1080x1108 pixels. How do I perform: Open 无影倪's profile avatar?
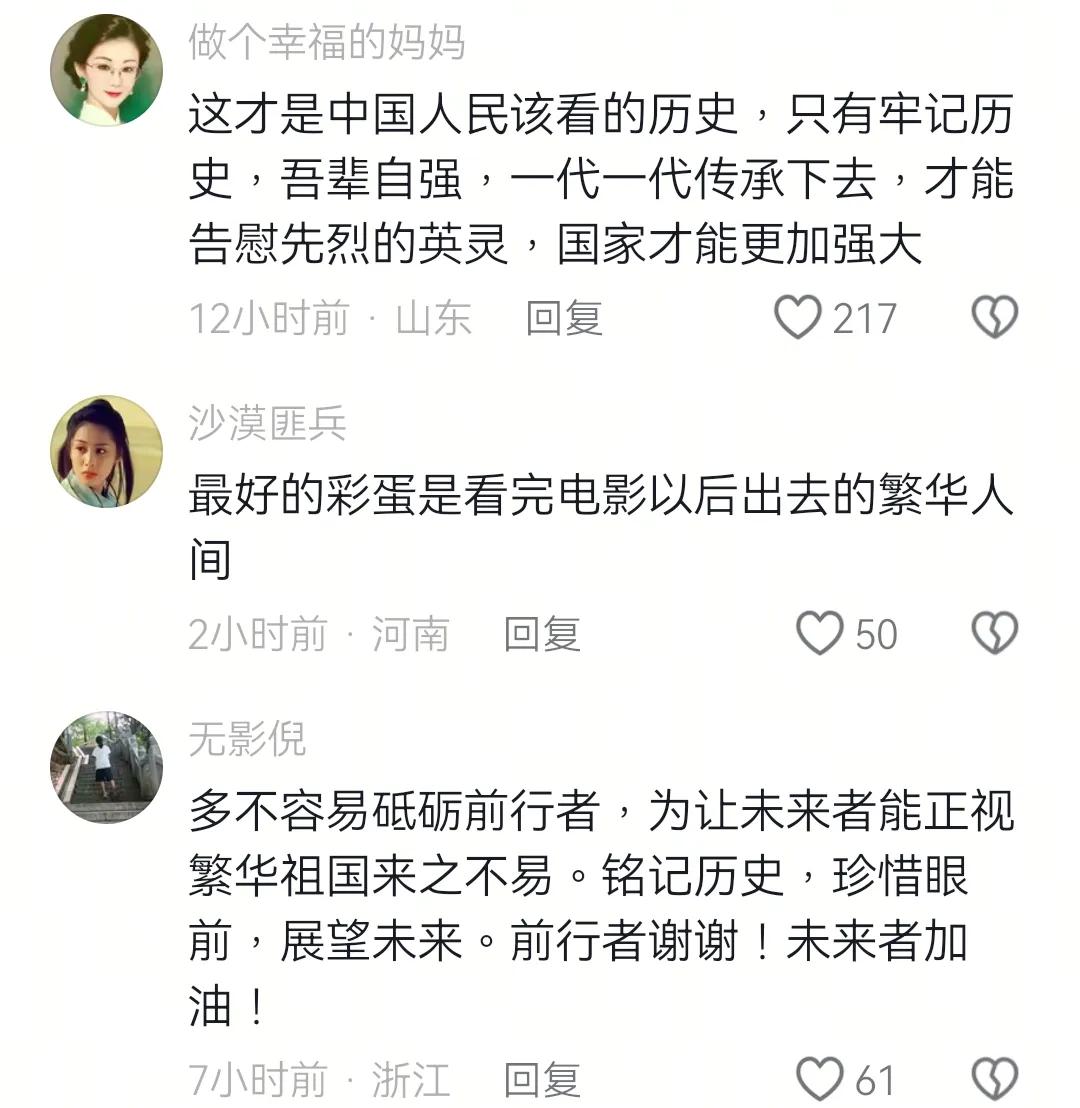(106, 767)
